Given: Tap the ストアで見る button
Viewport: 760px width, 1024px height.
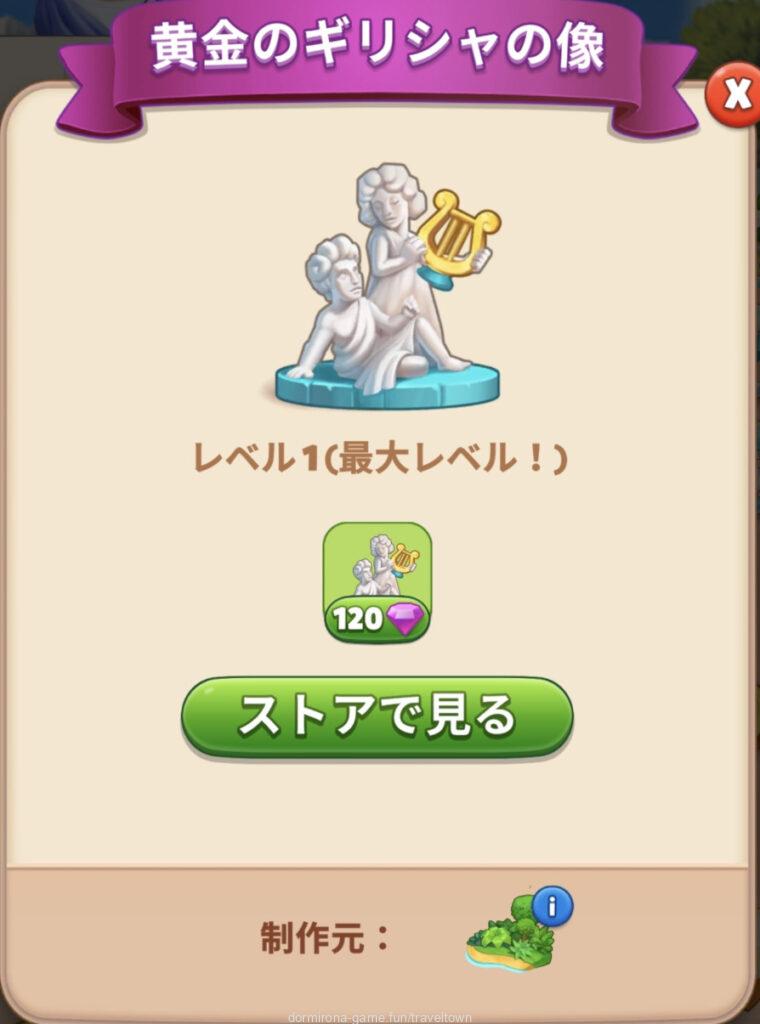Looking at the screenshot, I should [x=377, y=717].
